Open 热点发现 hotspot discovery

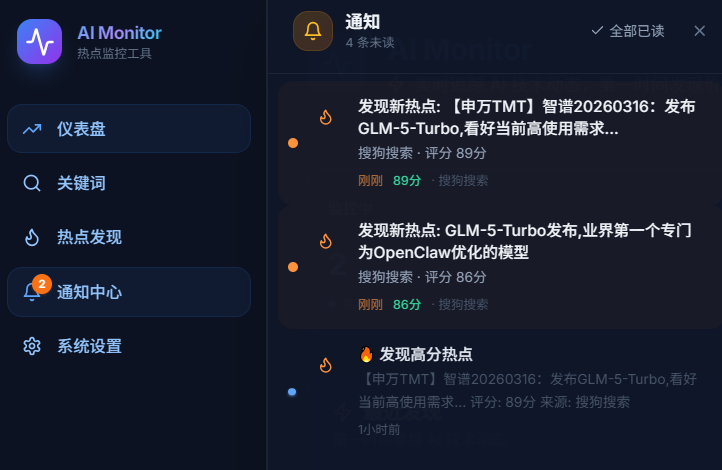point(128,237)
